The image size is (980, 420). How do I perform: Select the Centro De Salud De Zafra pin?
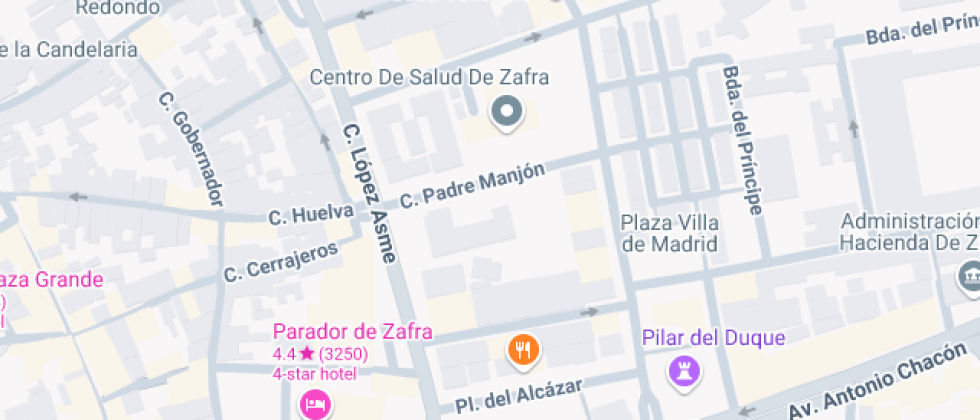(506, 111)
